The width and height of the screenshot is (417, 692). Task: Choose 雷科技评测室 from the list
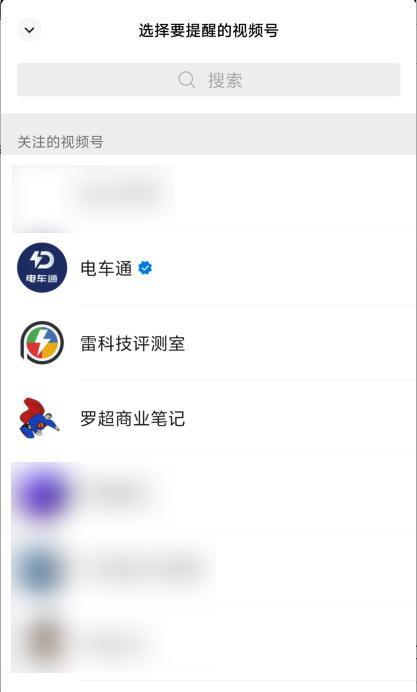tap(208, 343)
